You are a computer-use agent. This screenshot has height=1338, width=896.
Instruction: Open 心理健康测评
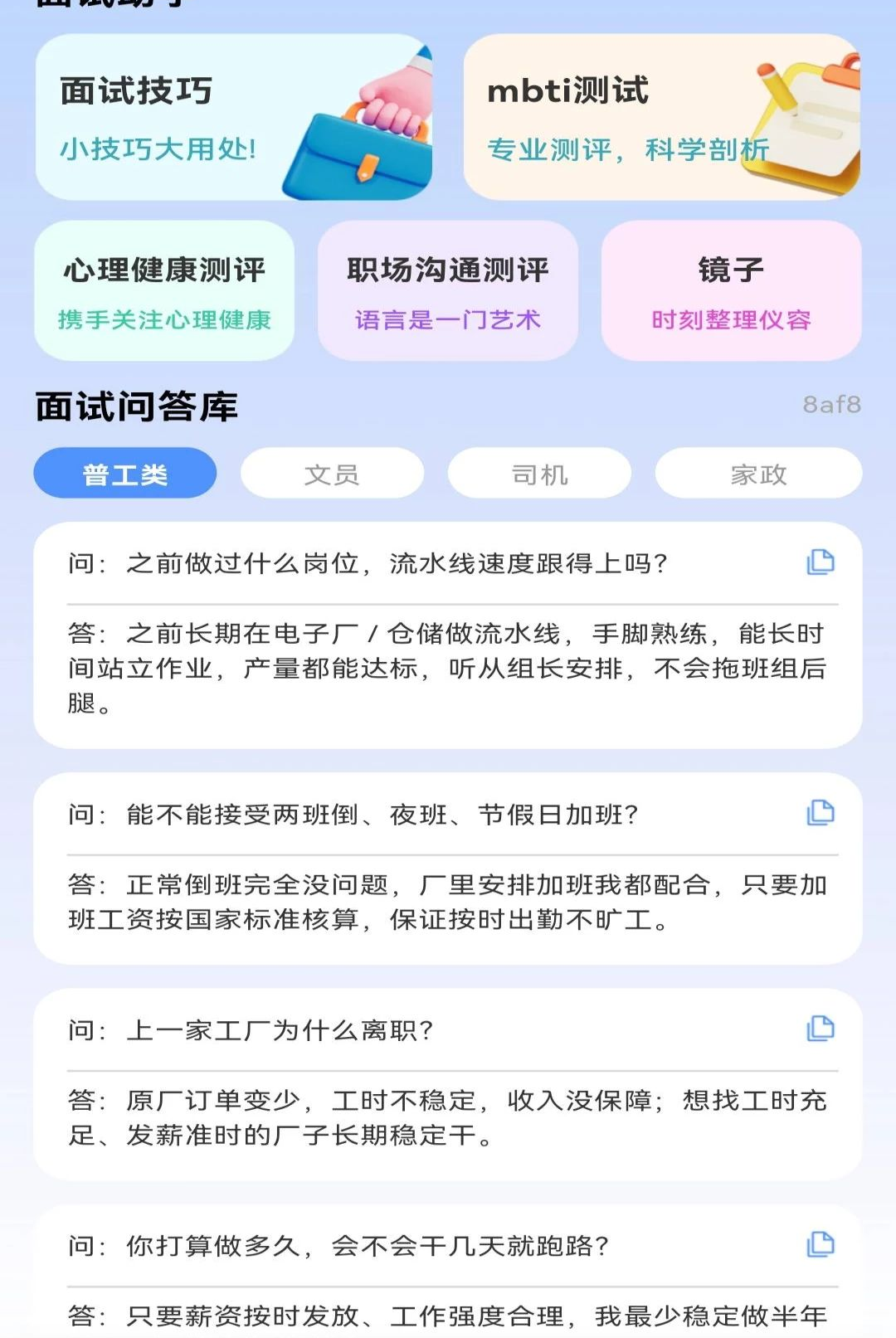(x=164, y=290)
